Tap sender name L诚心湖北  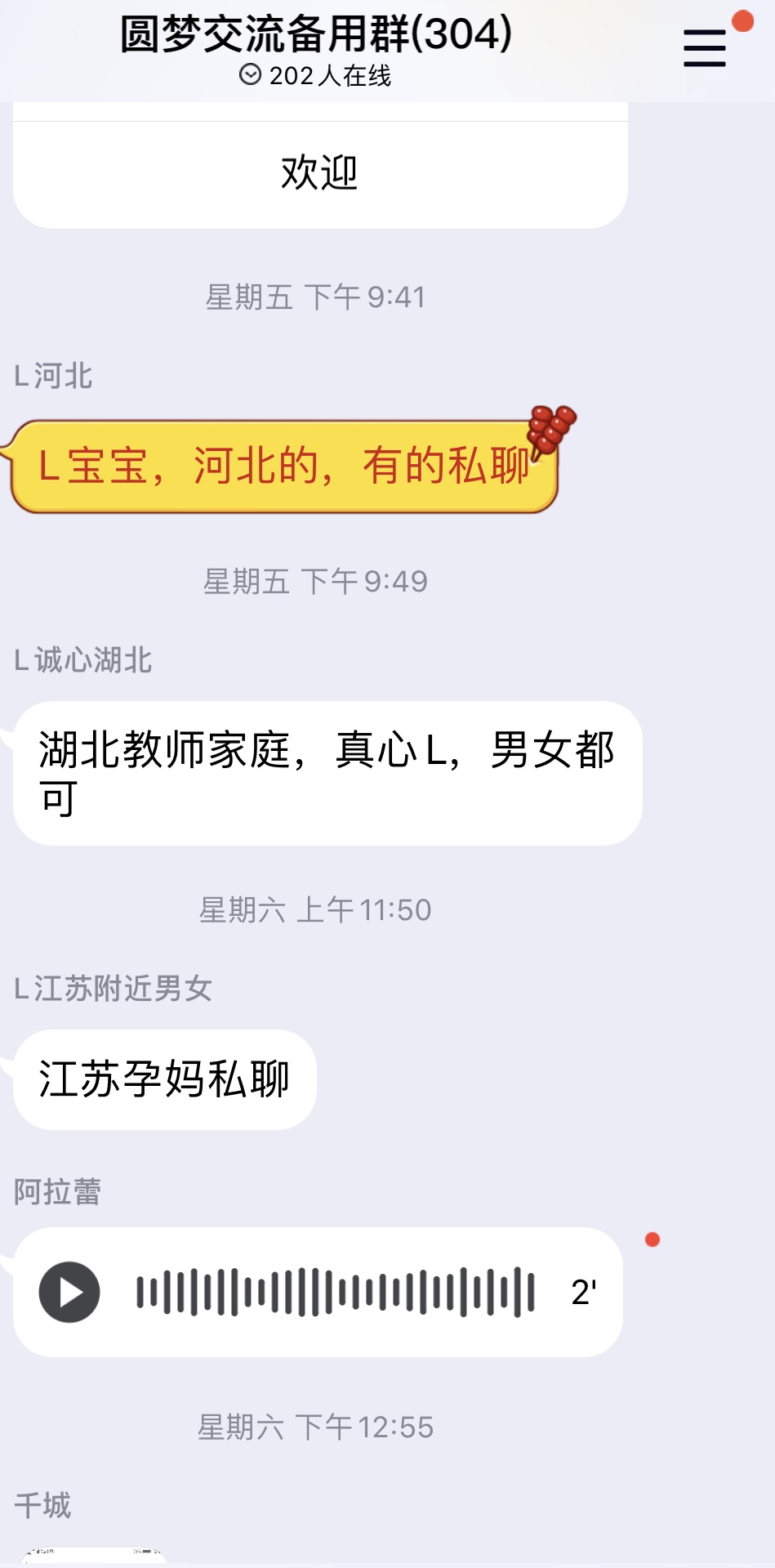tap(83, 660)
